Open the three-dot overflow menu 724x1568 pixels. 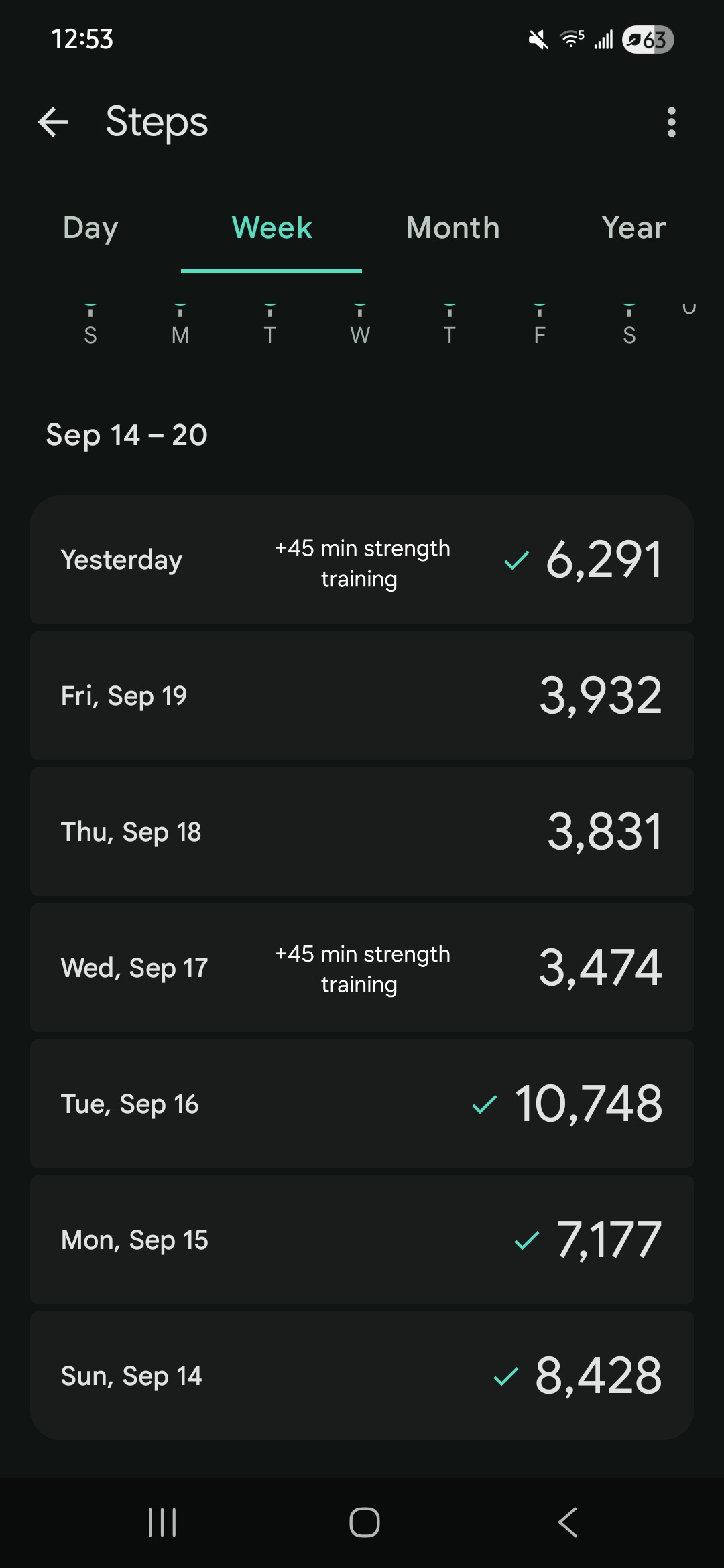tap(671, 122)
